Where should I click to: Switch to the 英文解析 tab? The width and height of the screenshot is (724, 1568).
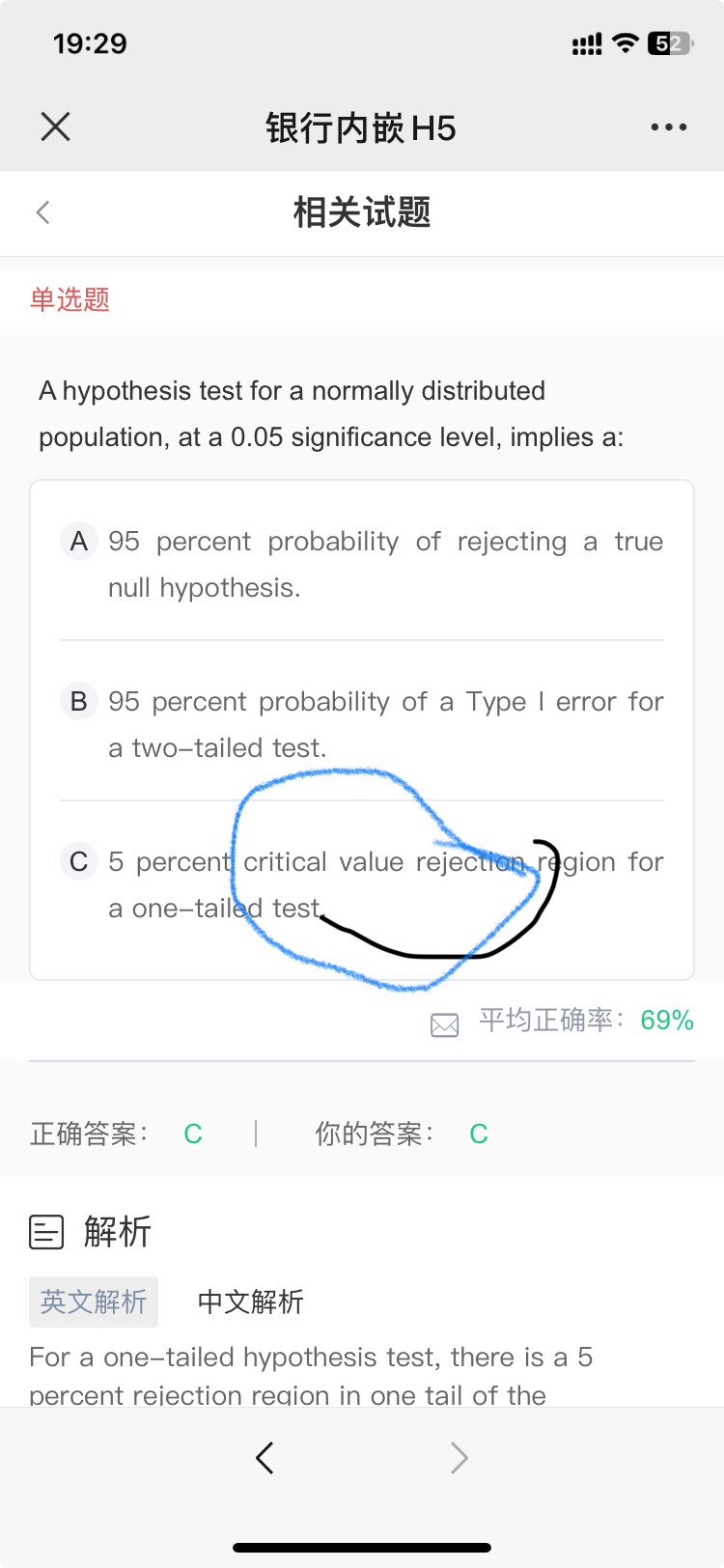[x=94, y=1302]
